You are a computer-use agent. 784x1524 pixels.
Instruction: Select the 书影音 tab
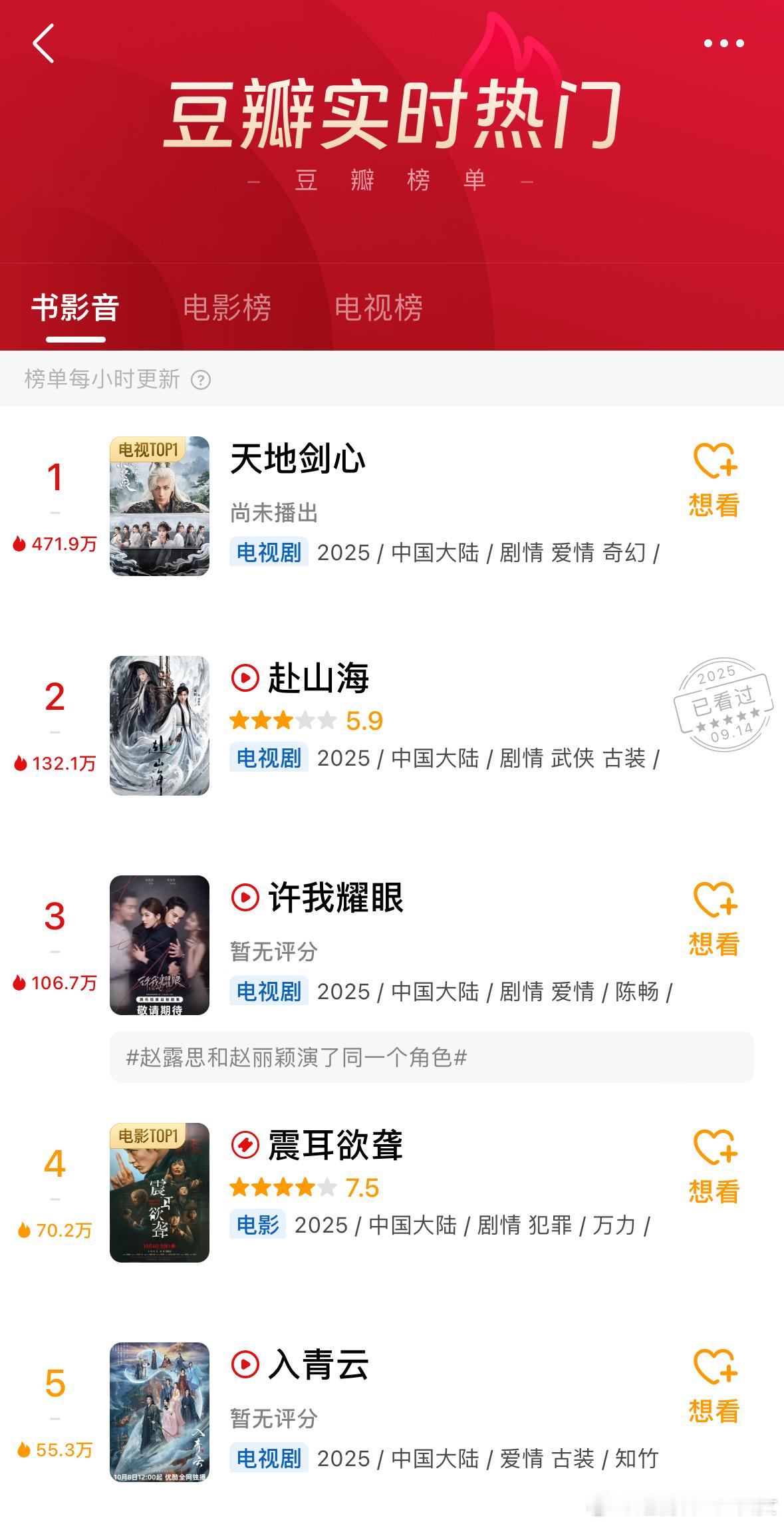click(75, 308)
